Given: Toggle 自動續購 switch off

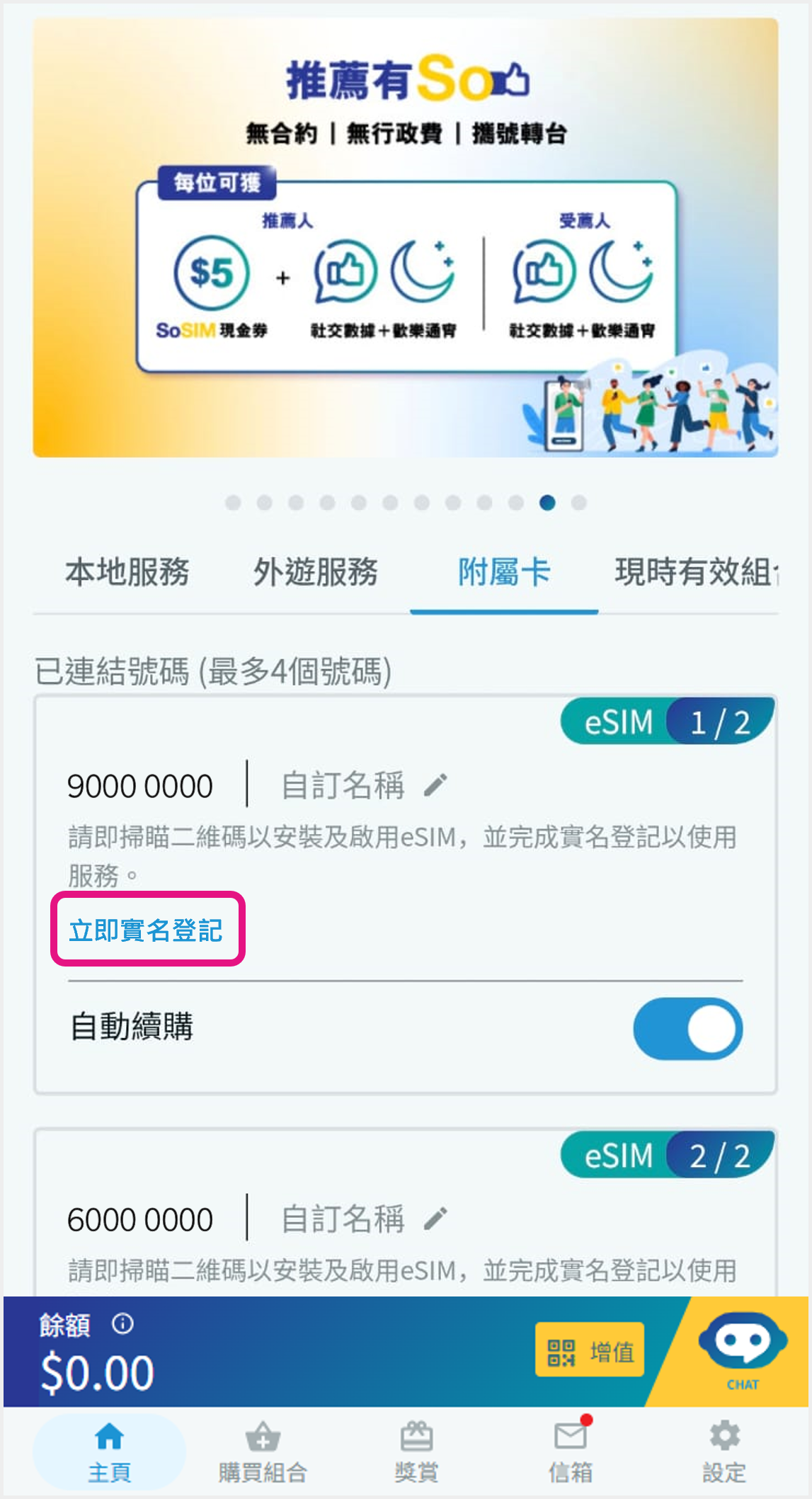Looking at the screenshot, I should pyautogui.click(x=687, y=1028).
